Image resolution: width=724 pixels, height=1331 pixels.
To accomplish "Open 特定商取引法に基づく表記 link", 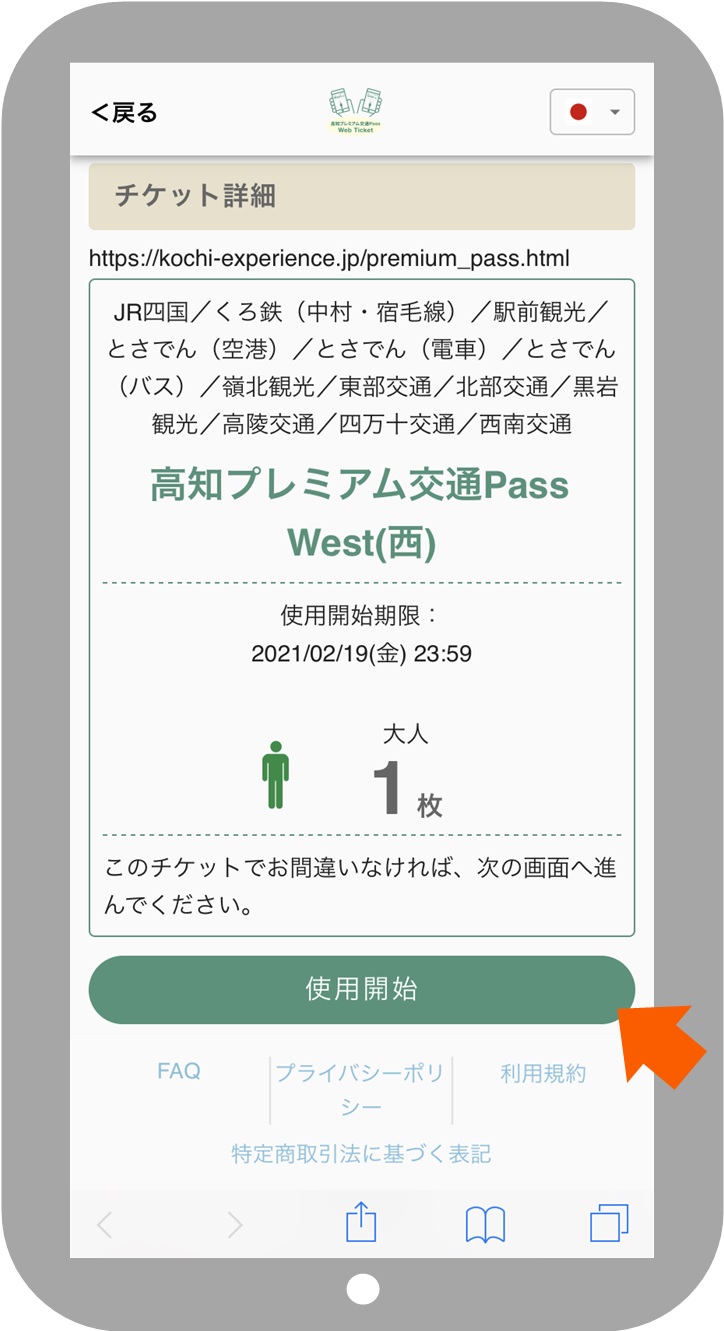I will [x=361, y=1154].
